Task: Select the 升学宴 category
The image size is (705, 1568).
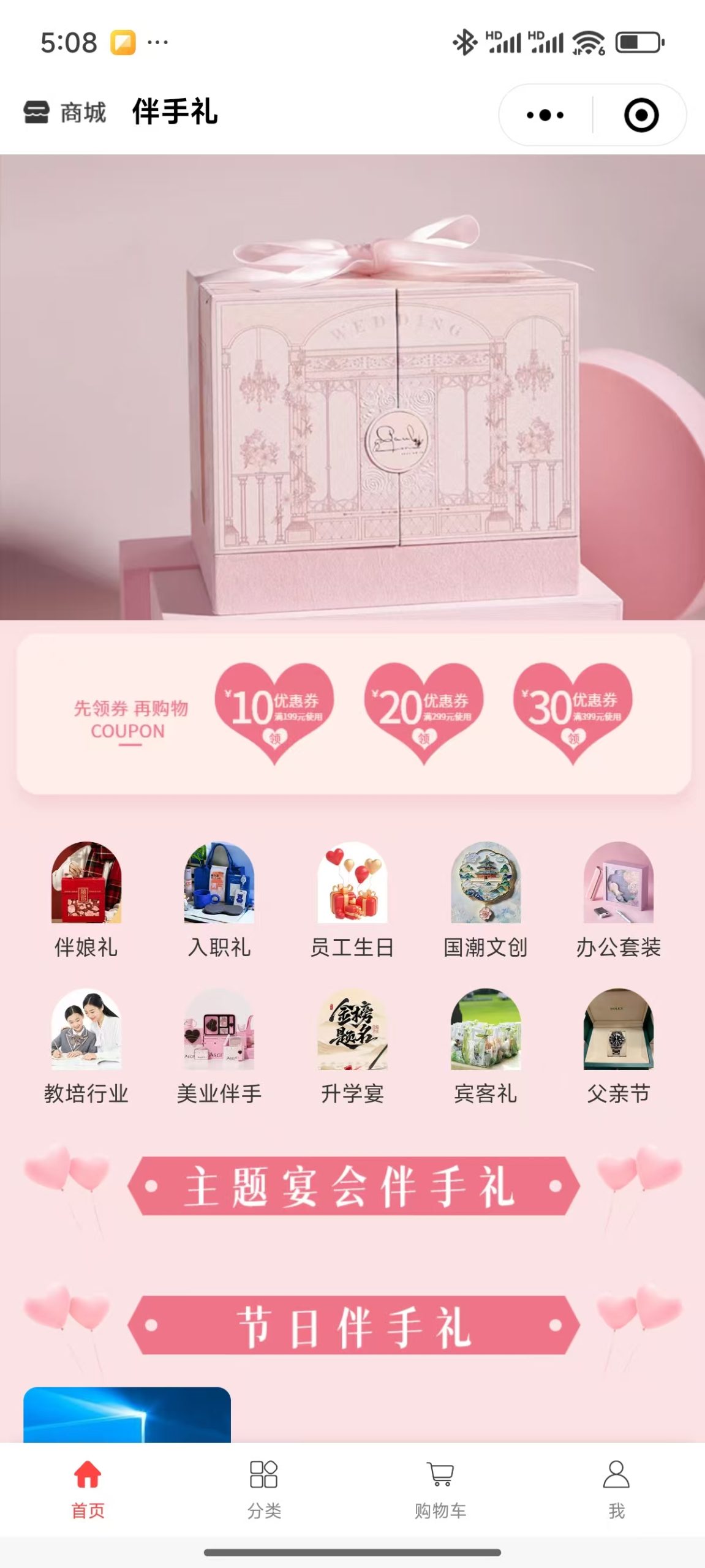Action: click(x=352, y=1046)
